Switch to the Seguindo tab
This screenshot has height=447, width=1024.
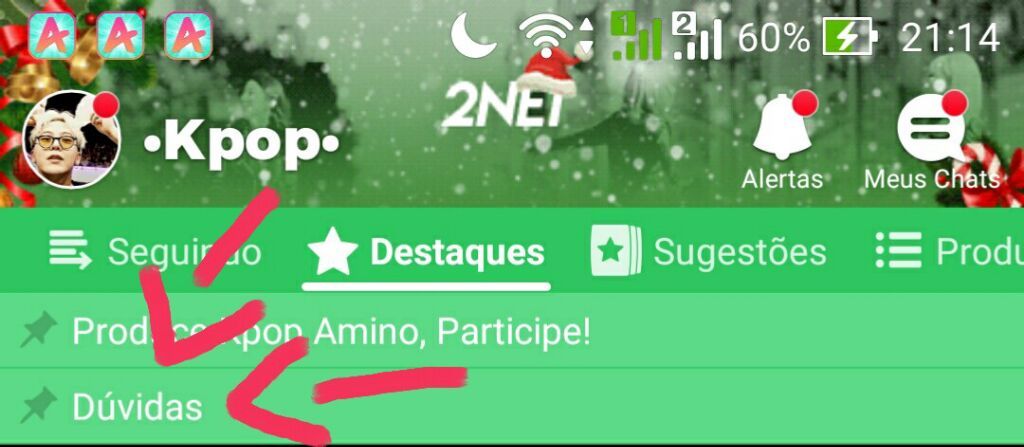click(156, 252)
